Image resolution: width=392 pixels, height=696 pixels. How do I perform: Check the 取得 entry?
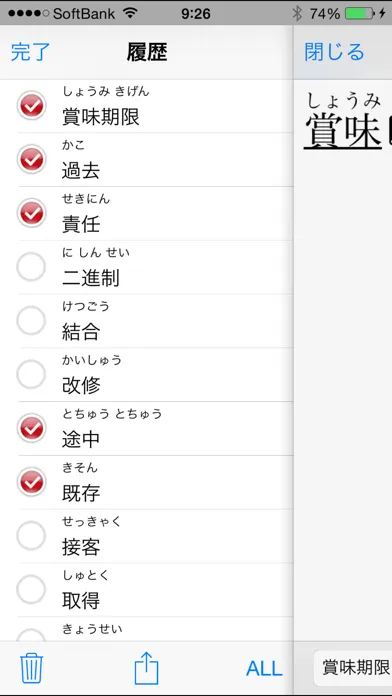32,589
